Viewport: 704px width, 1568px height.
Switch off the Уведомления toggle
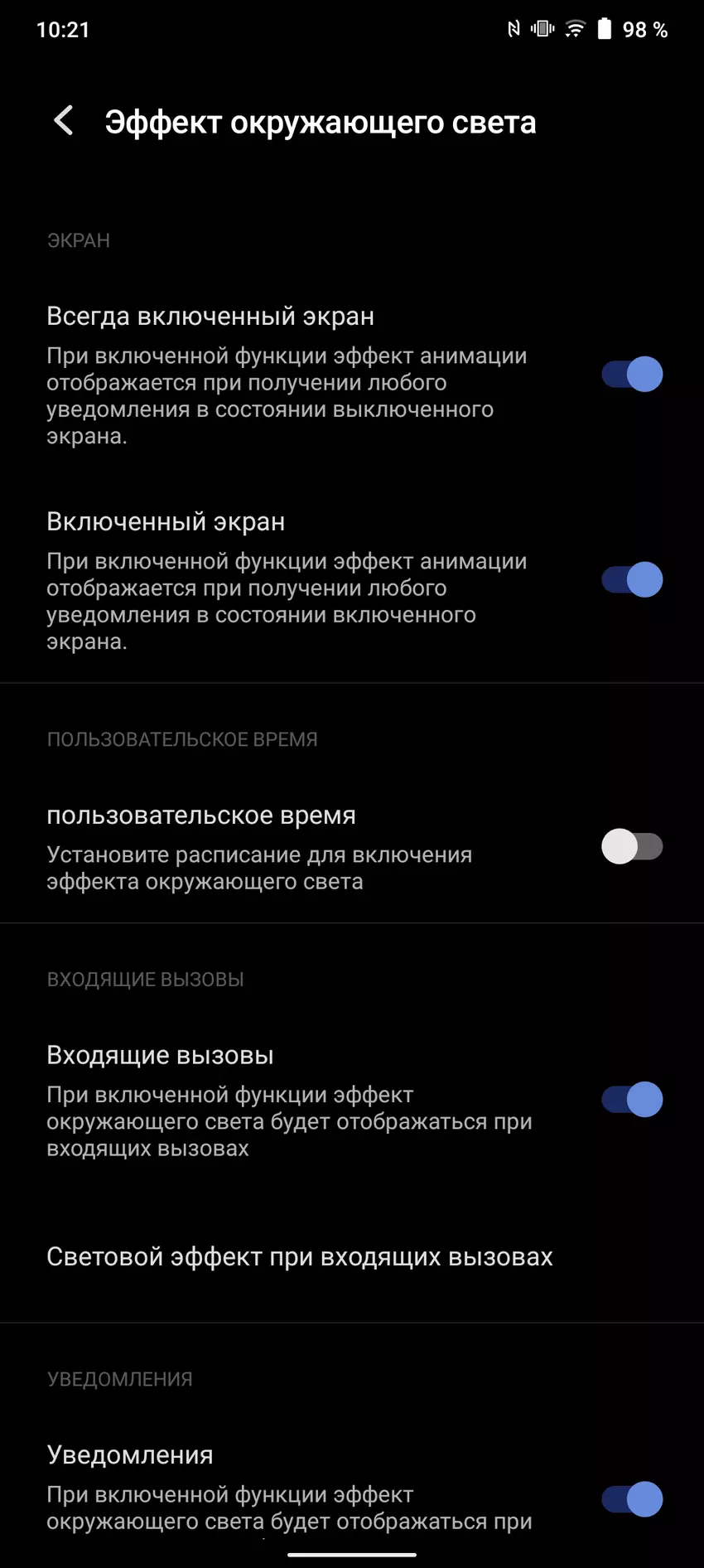pyautogui.click(x=632, y=1499)
